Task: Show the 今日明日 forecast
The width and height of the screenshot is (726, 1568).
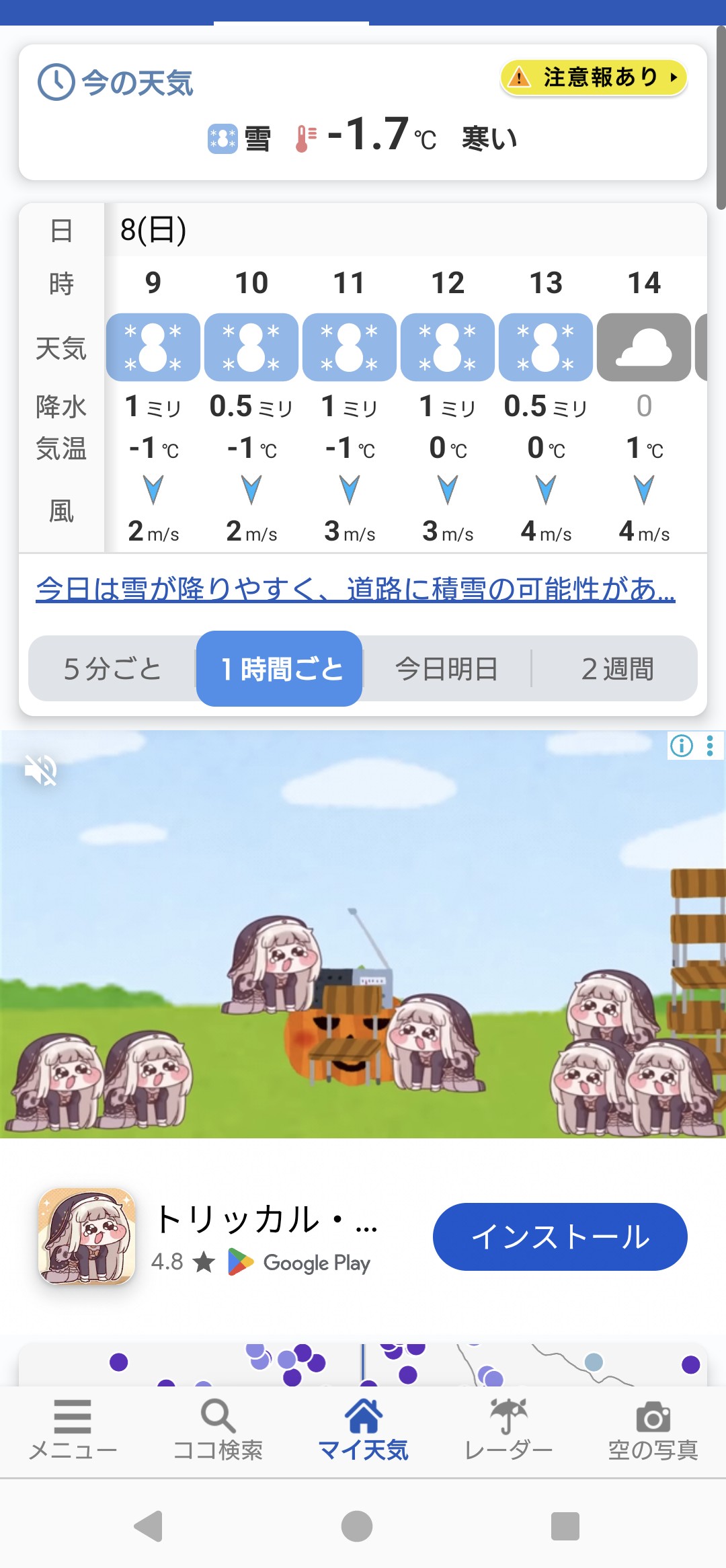Action: 446,669
